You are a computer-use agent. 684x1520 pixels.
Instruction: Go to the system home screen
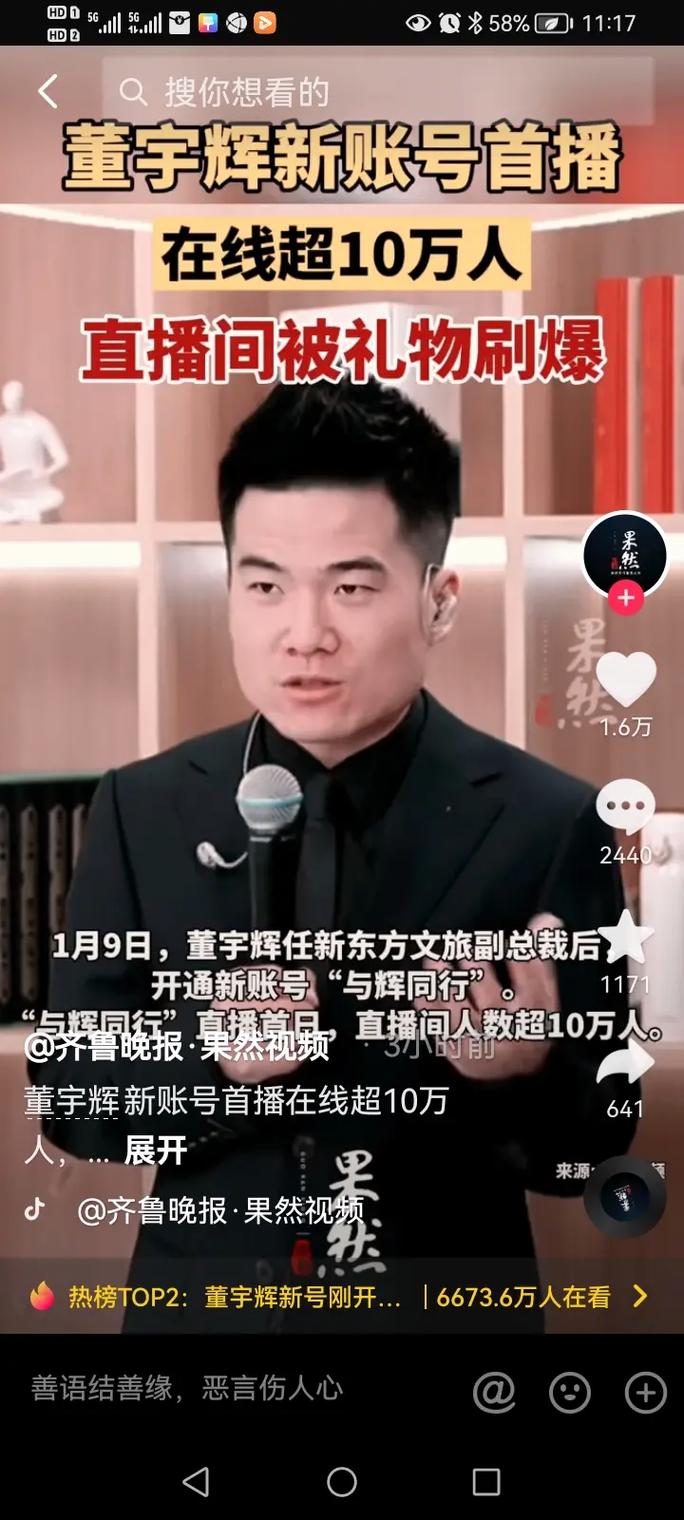(x=342, y=1481)
